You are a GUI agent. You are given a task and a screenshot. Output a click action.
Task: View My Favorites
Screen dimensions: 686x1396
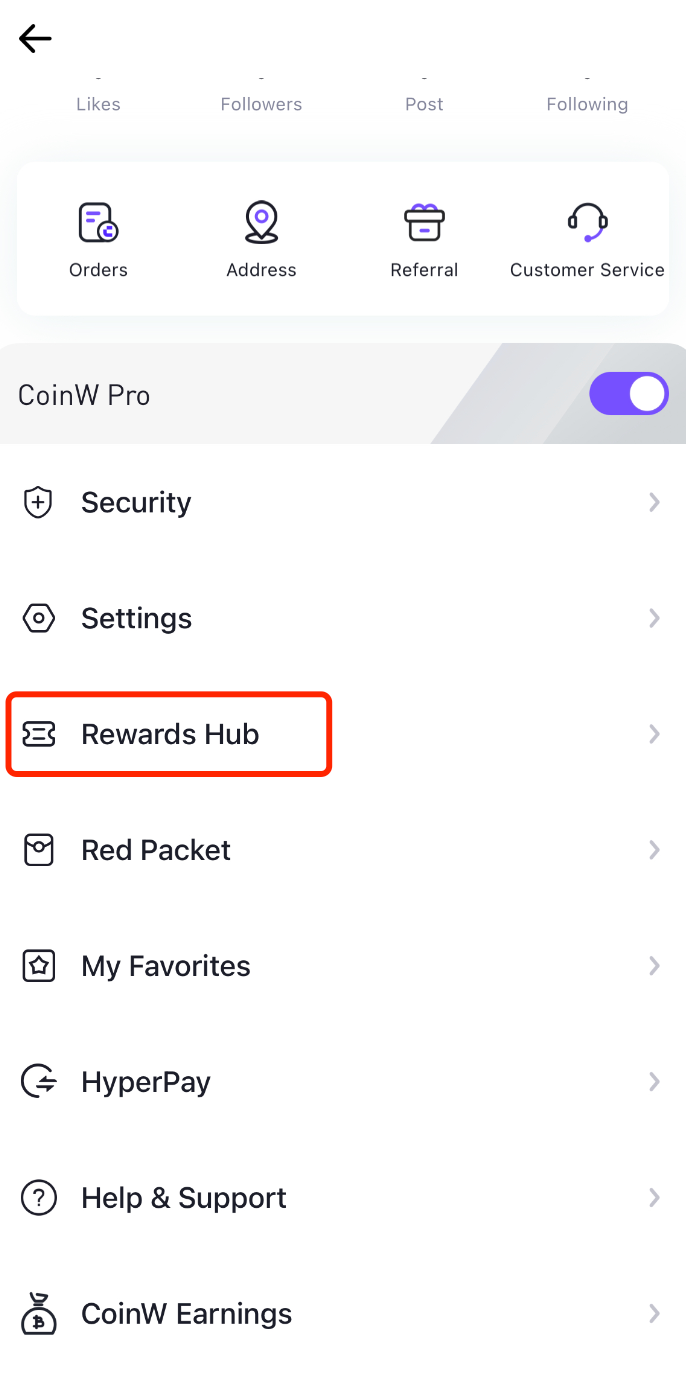pos(343,966)
